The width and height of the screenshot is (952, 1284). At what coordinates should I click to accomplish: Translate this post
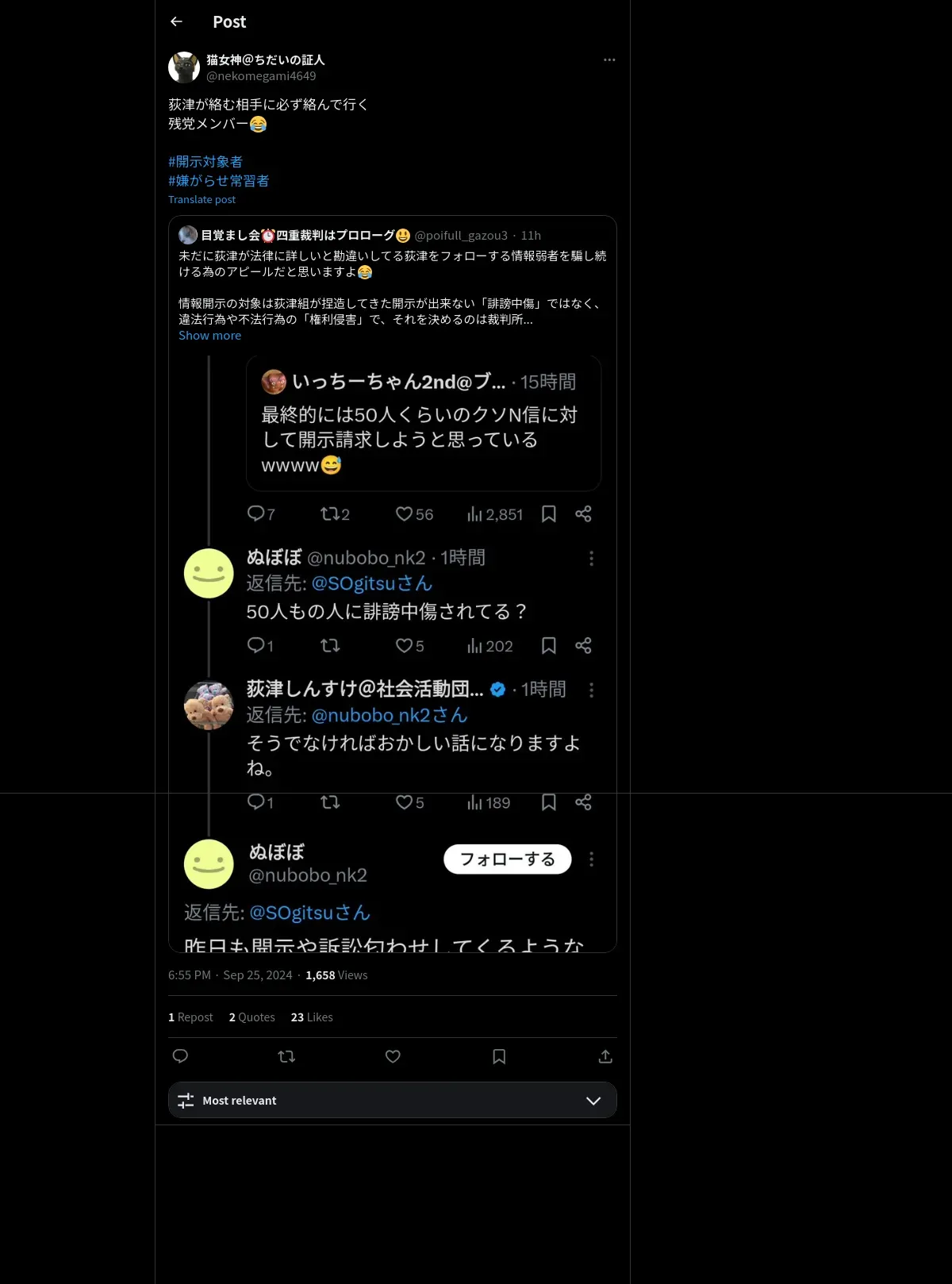[x=202, y=200]
